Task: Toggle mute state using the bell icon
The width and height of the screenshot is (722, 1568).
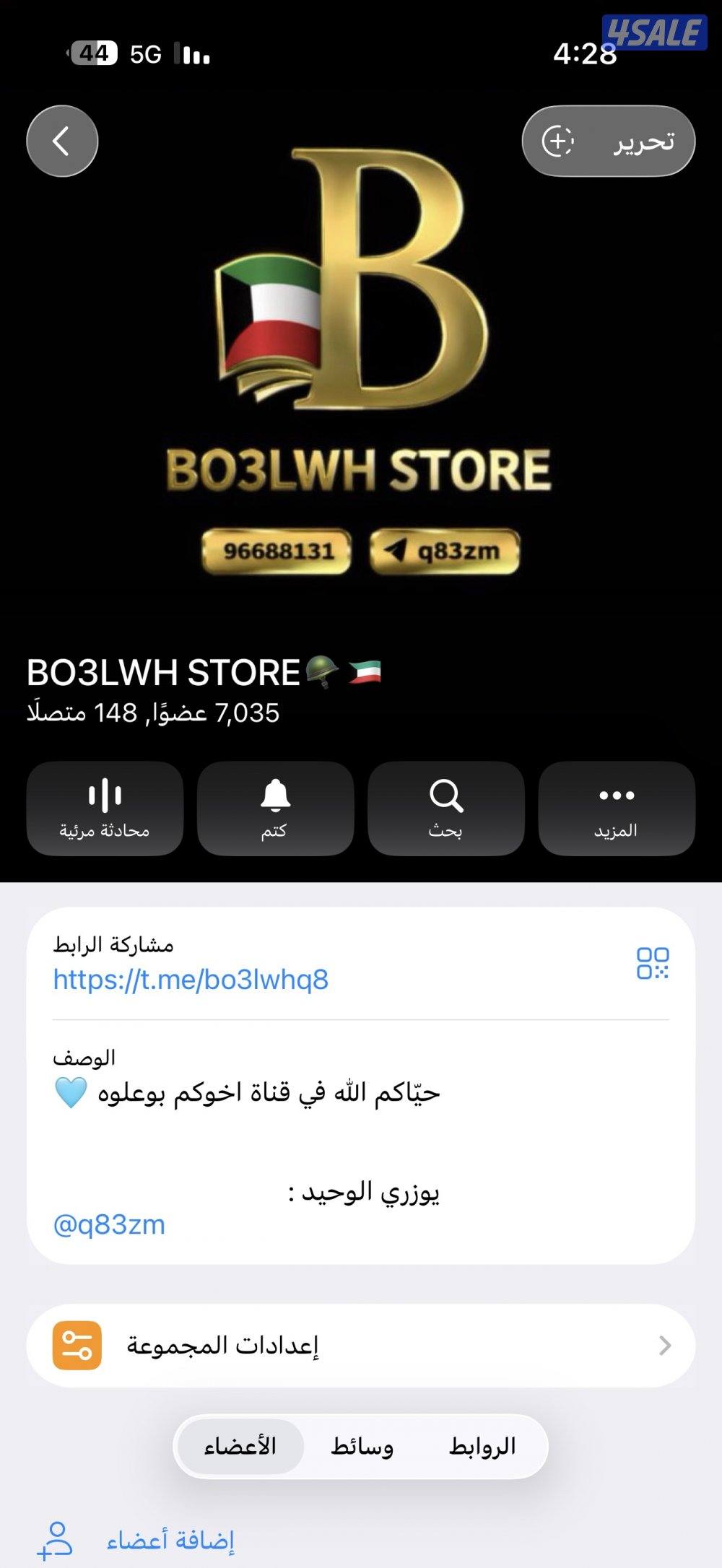Action: (275, 796)
